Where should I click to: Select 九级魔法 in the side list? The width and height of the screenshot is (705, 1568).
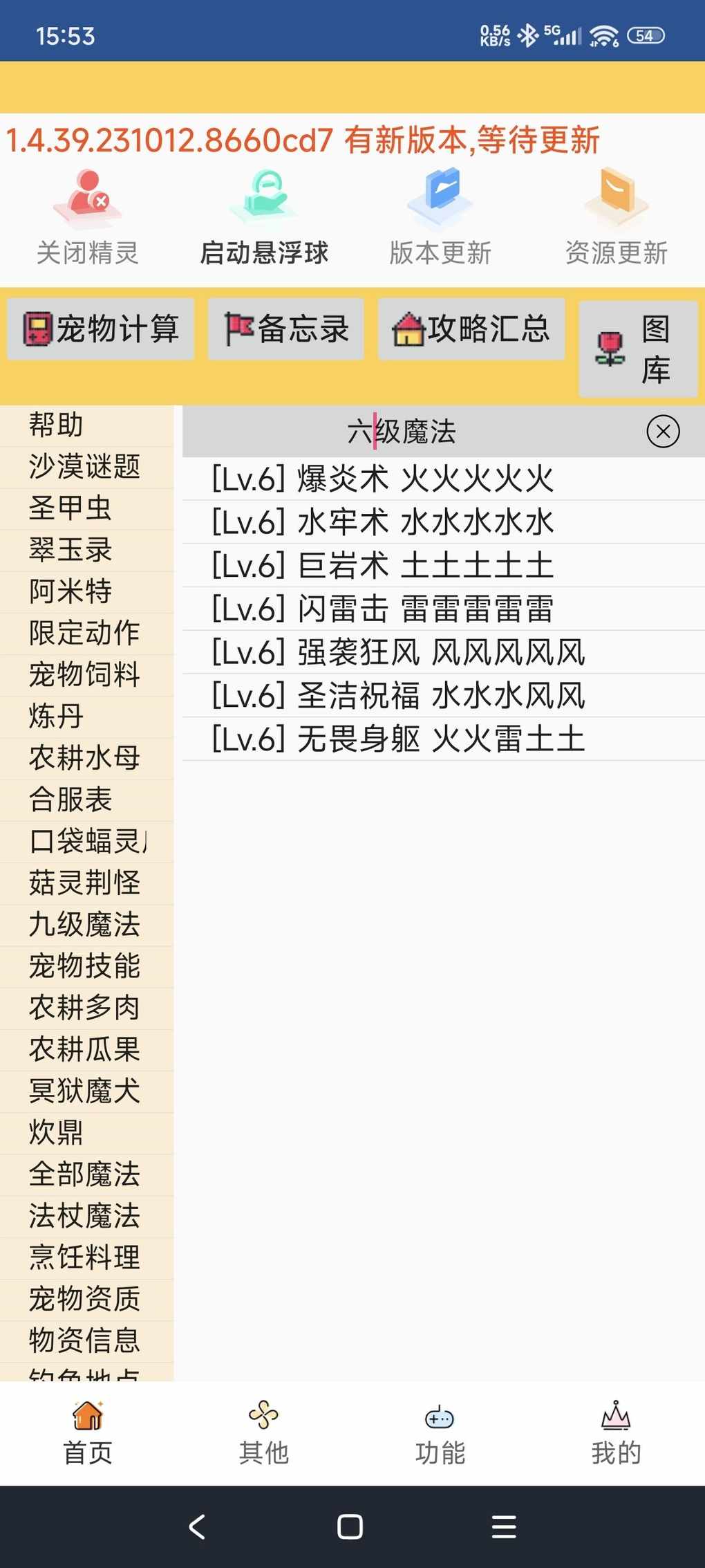85,925
